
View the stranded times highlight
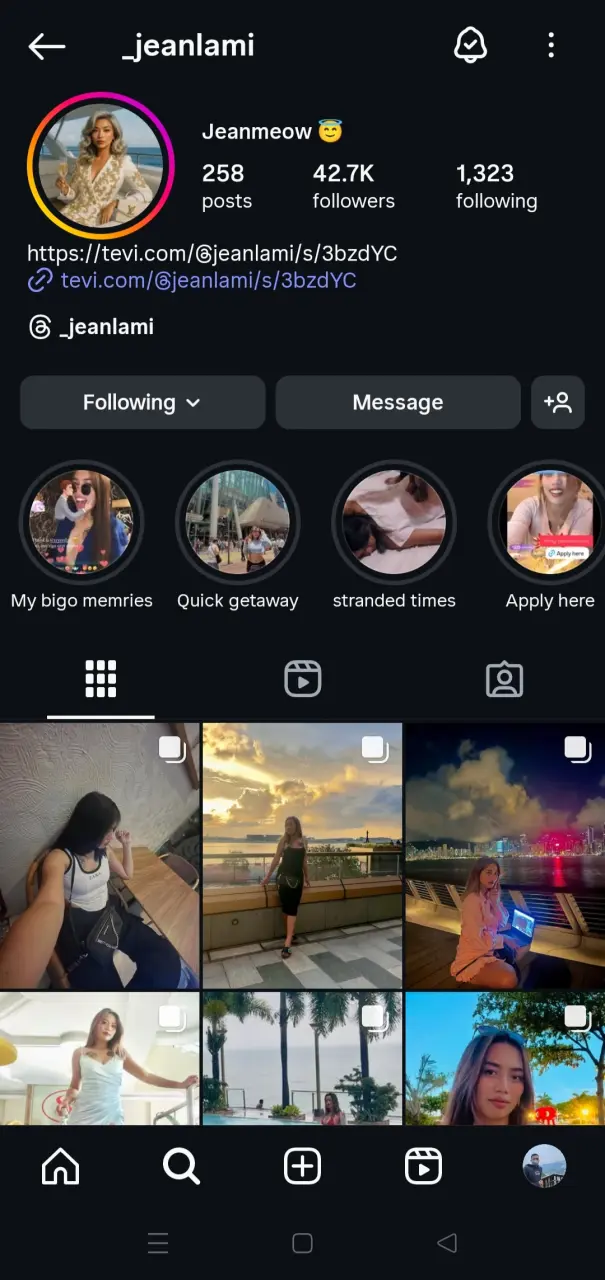point(394,522)
